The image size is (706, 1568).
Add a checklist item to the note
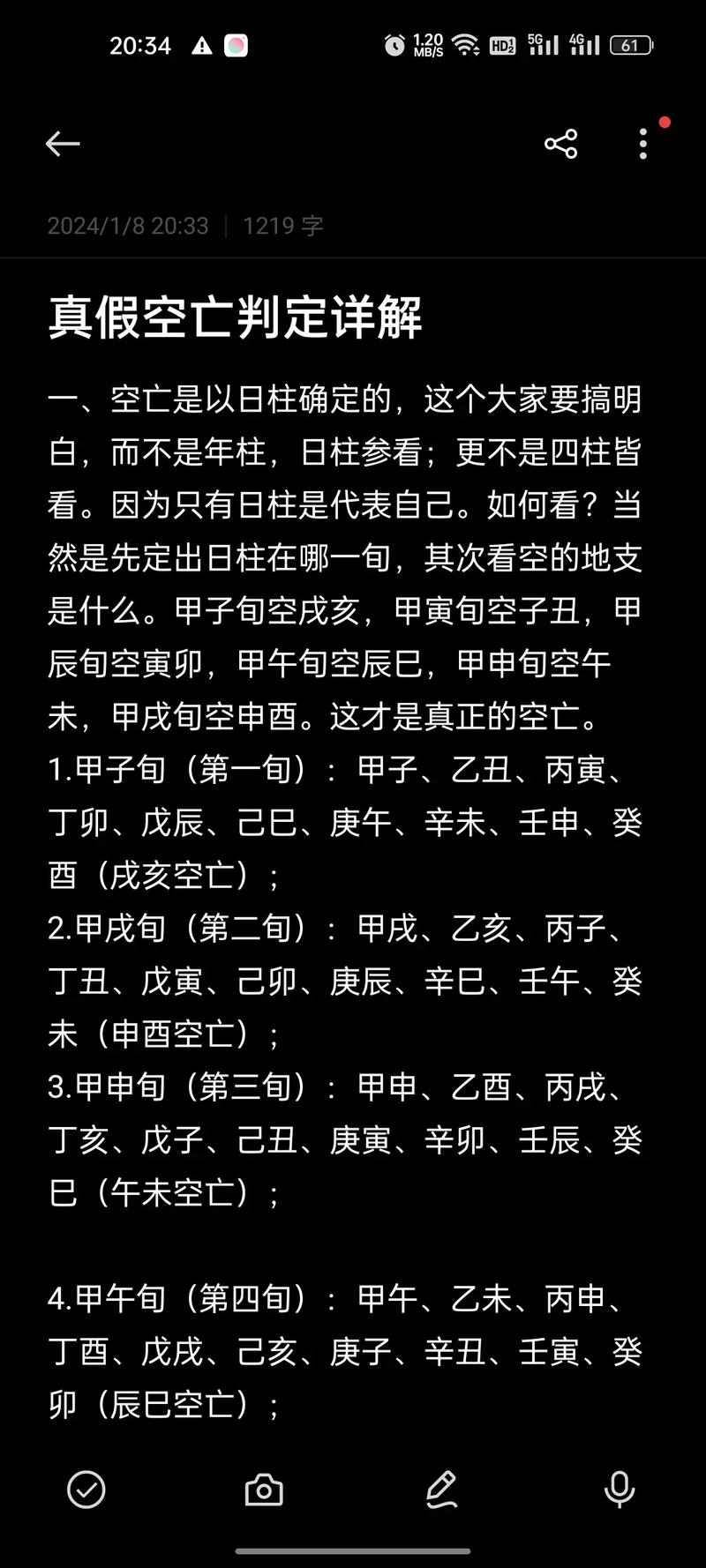coord(86,1490)
